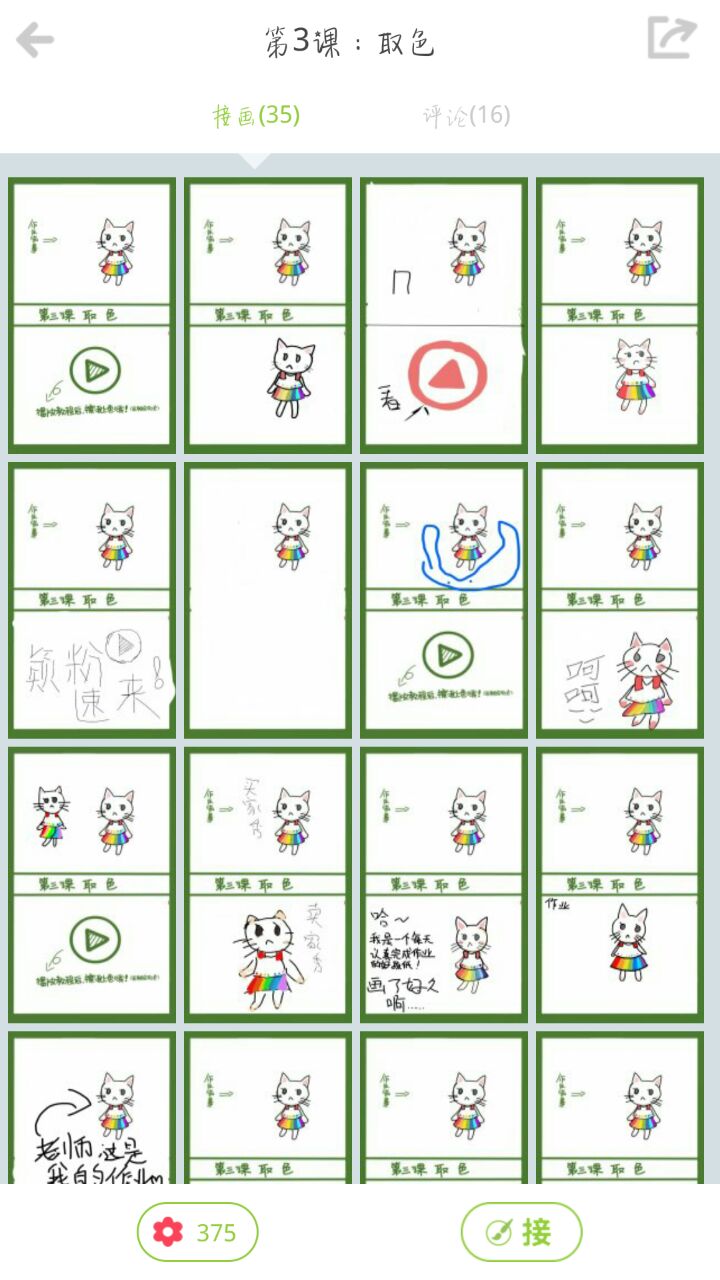Open the drawing with two cats on top

pos(92,885)
